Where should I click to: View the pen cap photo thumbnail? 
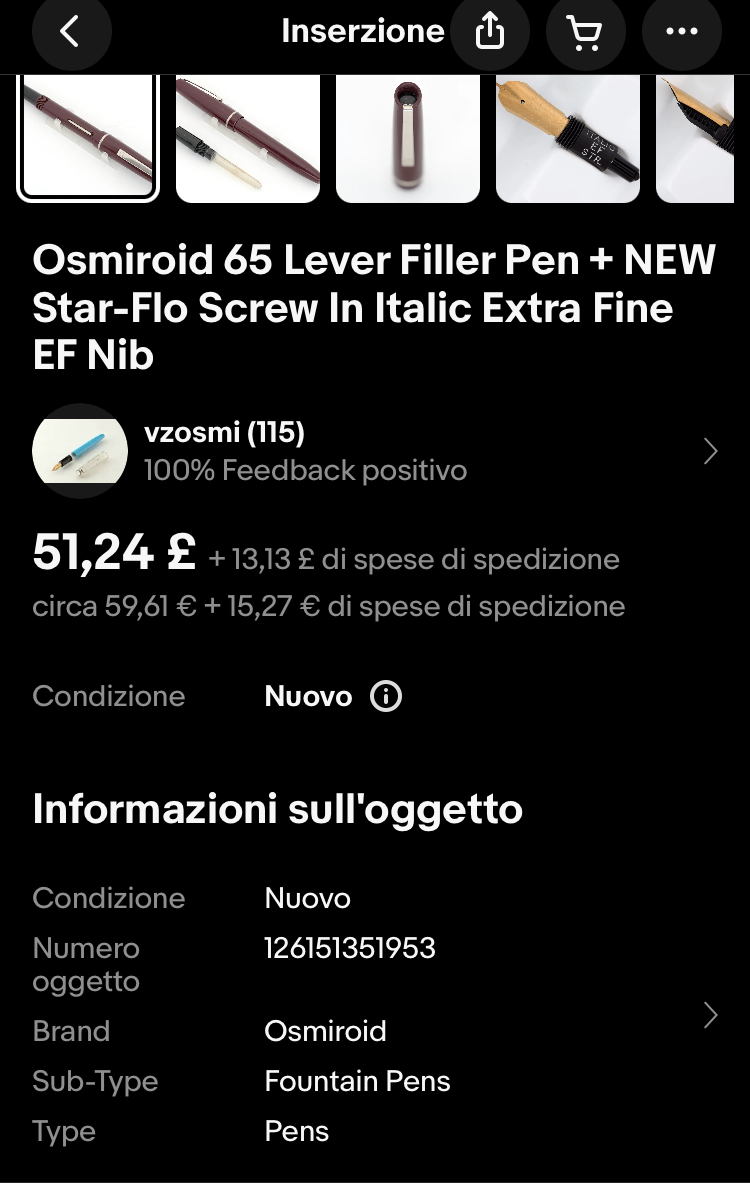408,137
